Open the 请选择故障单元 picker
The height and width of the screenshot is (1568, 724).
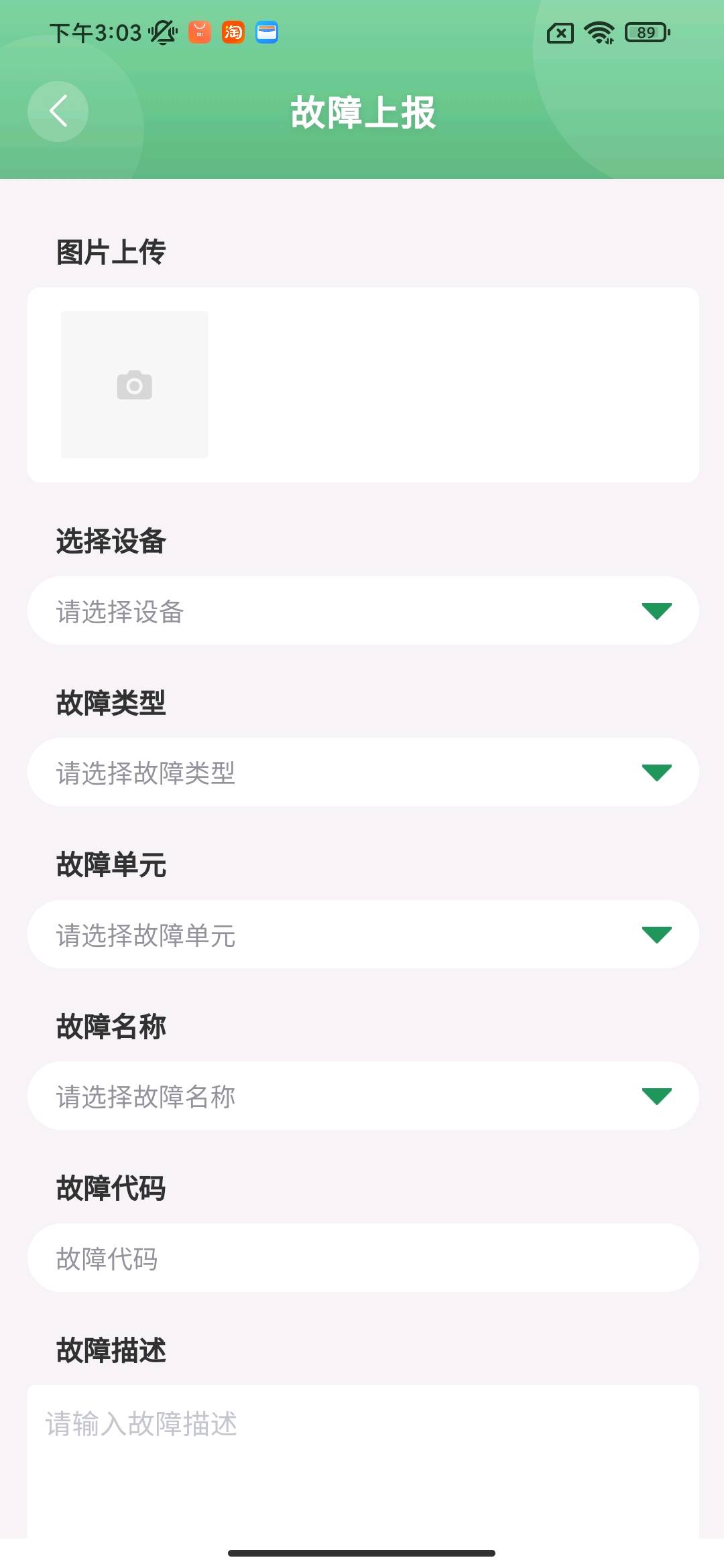click(363, 935)
